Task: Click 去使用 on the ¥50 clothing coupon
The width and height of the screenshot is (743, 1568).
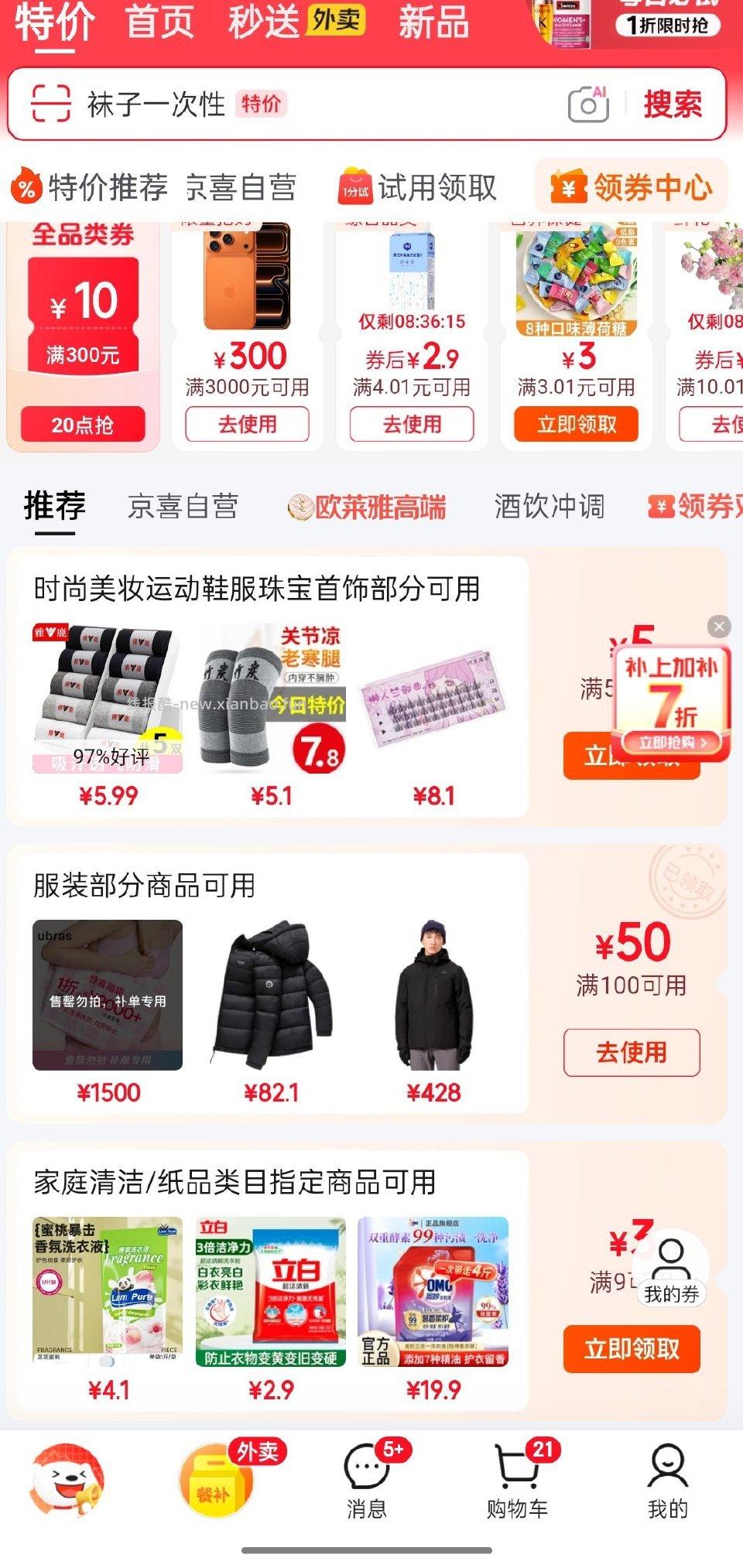Action: point(632,1053)
